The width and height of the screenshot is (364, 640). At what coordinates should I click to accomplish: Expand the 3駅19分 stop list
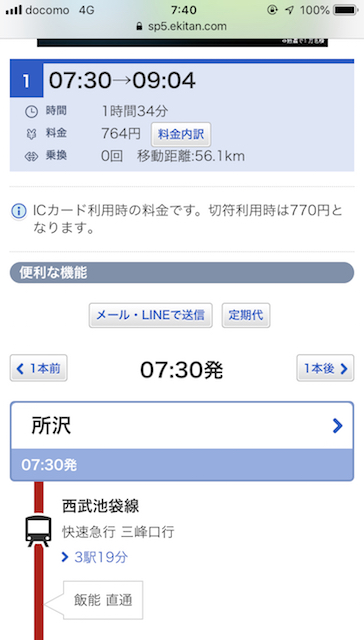[x=95, y=557]
